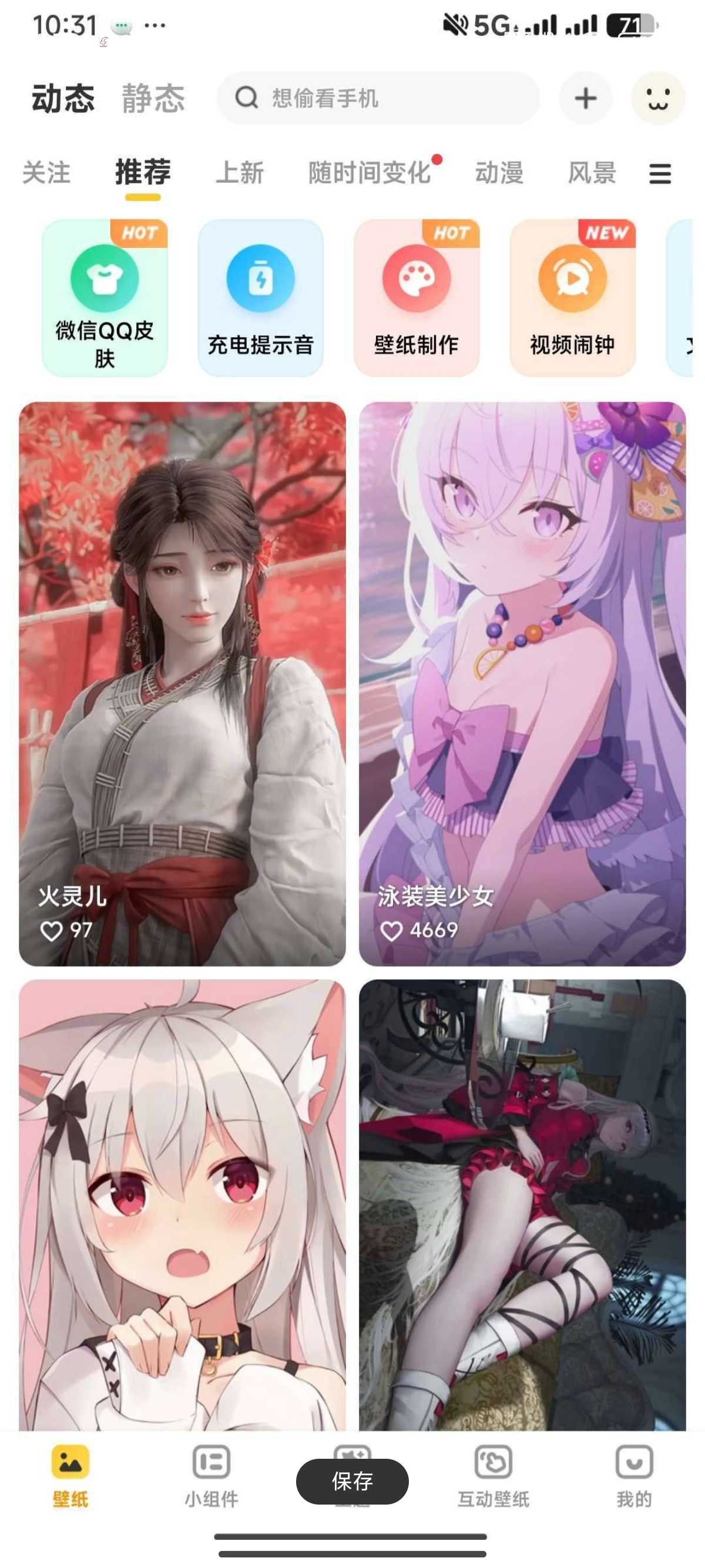Open the 随时间变化 tab

tap(370, 173)
